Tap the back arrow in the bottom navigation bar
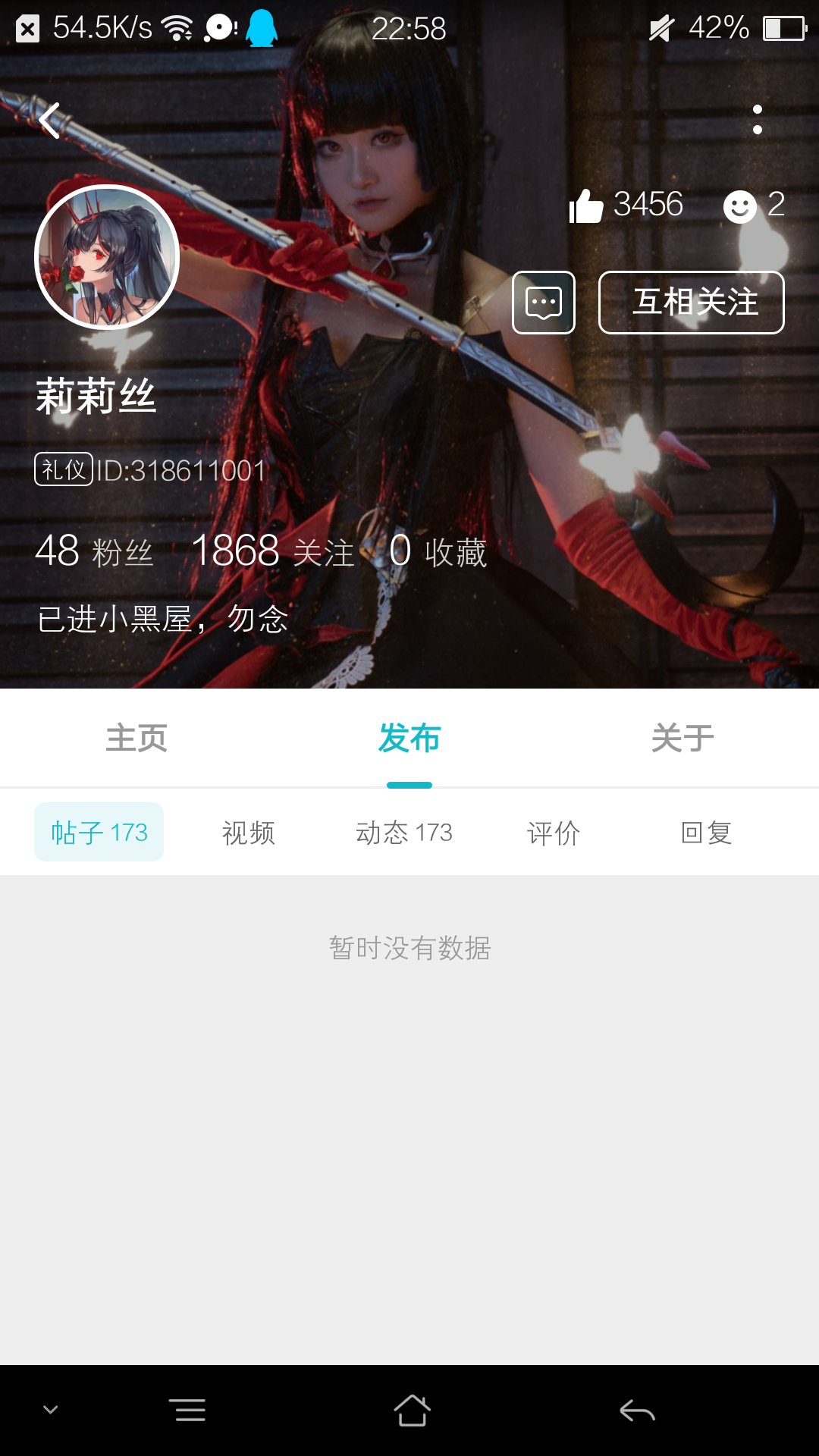This screenshot has width=819, height=1456. click(x=635, y=1409)
